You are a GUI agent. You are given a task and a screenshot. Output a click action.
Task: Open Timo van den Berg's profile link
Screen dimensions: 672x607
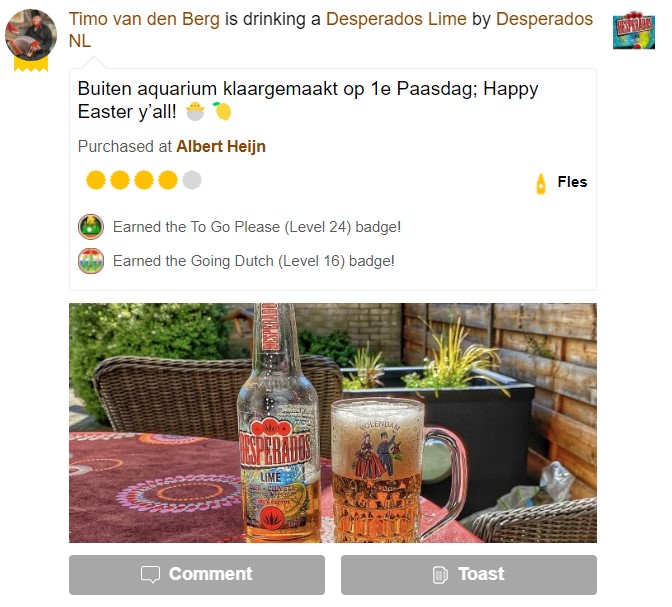click(144, 20)
